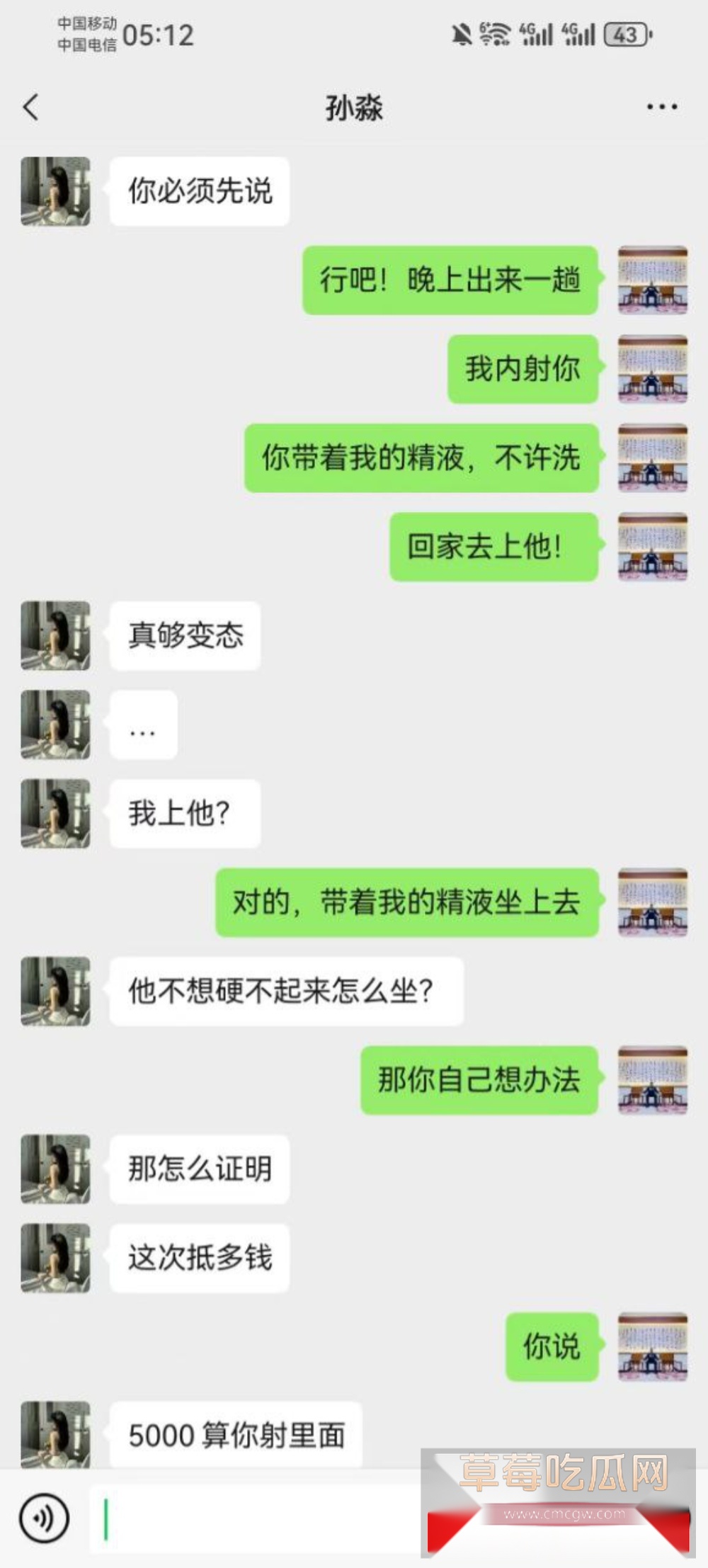Switch to voice message input
Viewport: 708px width, 1568px height.
44,1518
